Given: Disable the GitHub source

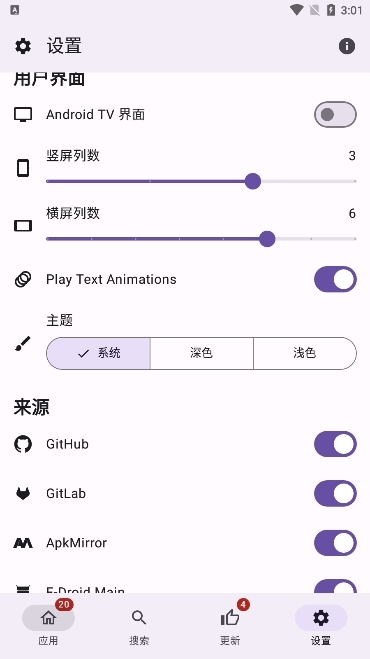Looking at the screenshot, I should tap(335, 444).
